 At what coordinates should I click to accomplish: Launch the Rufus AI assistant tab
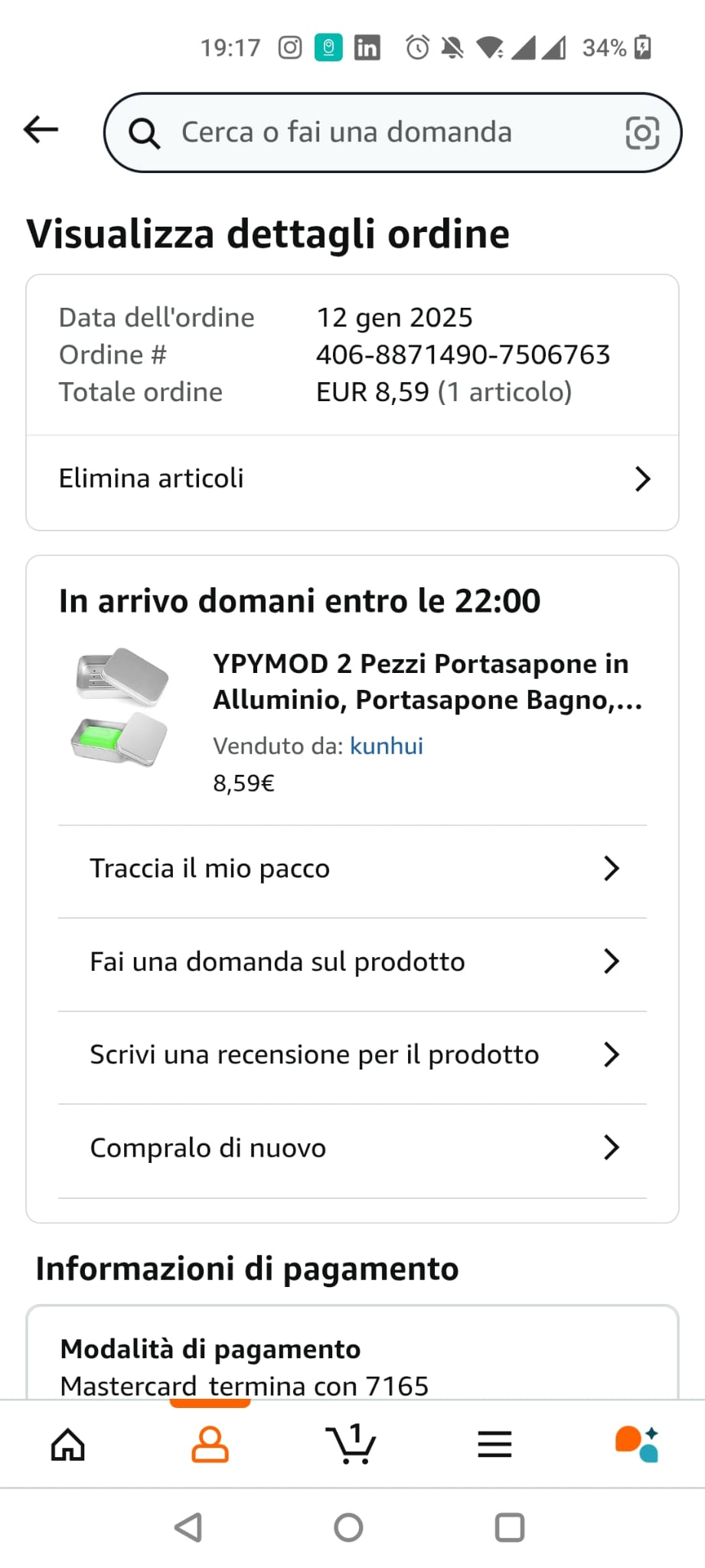tap(637, 1444)
